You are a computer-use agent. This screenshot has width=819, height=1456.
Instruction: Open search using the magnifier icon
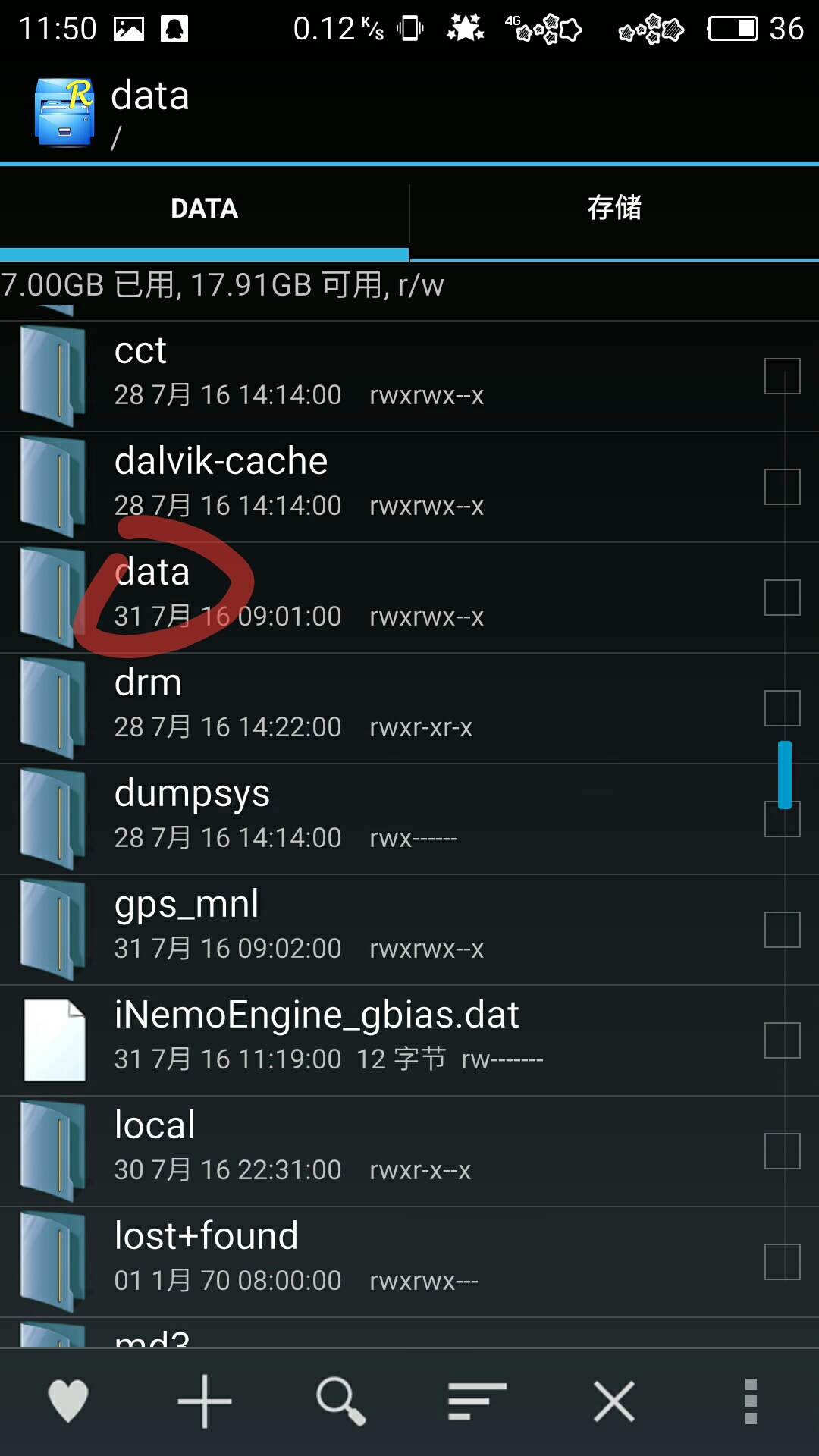(x=340, y=1401)
